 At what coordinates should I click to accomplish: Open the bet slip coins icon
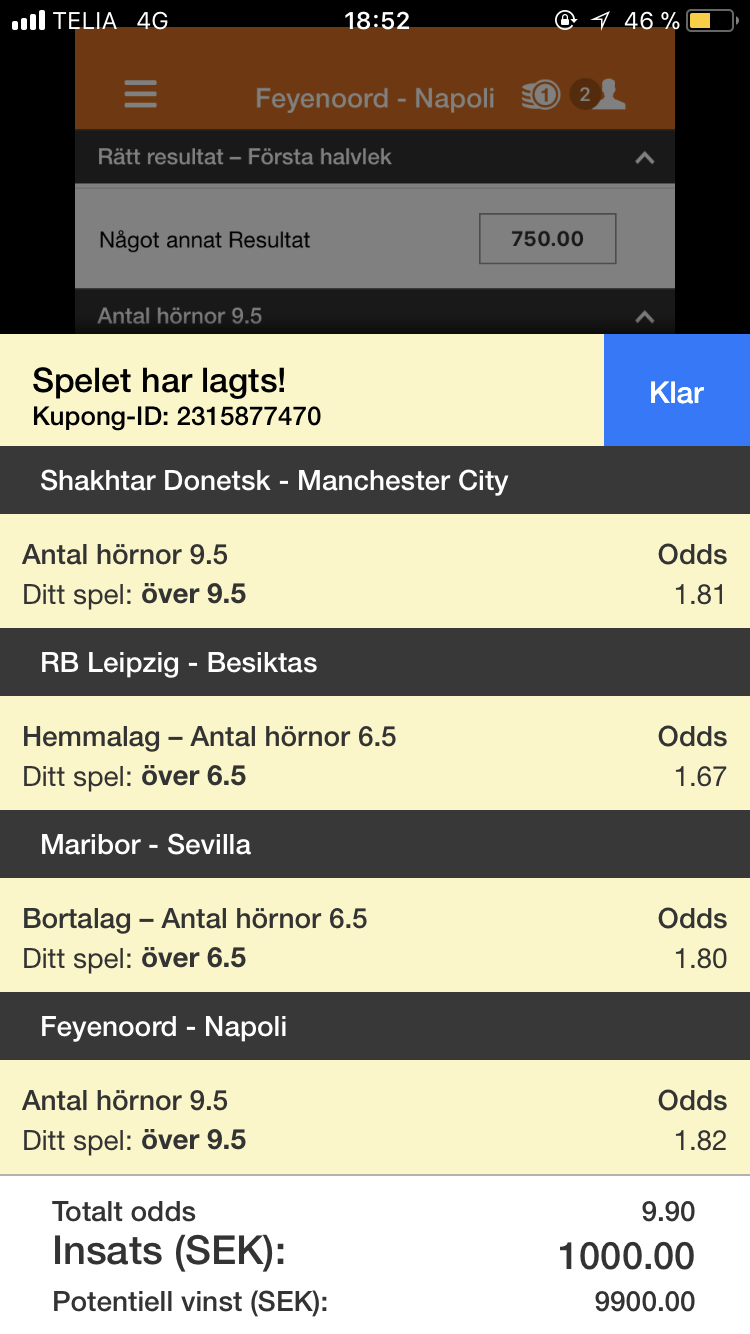(x=540, y=96)
